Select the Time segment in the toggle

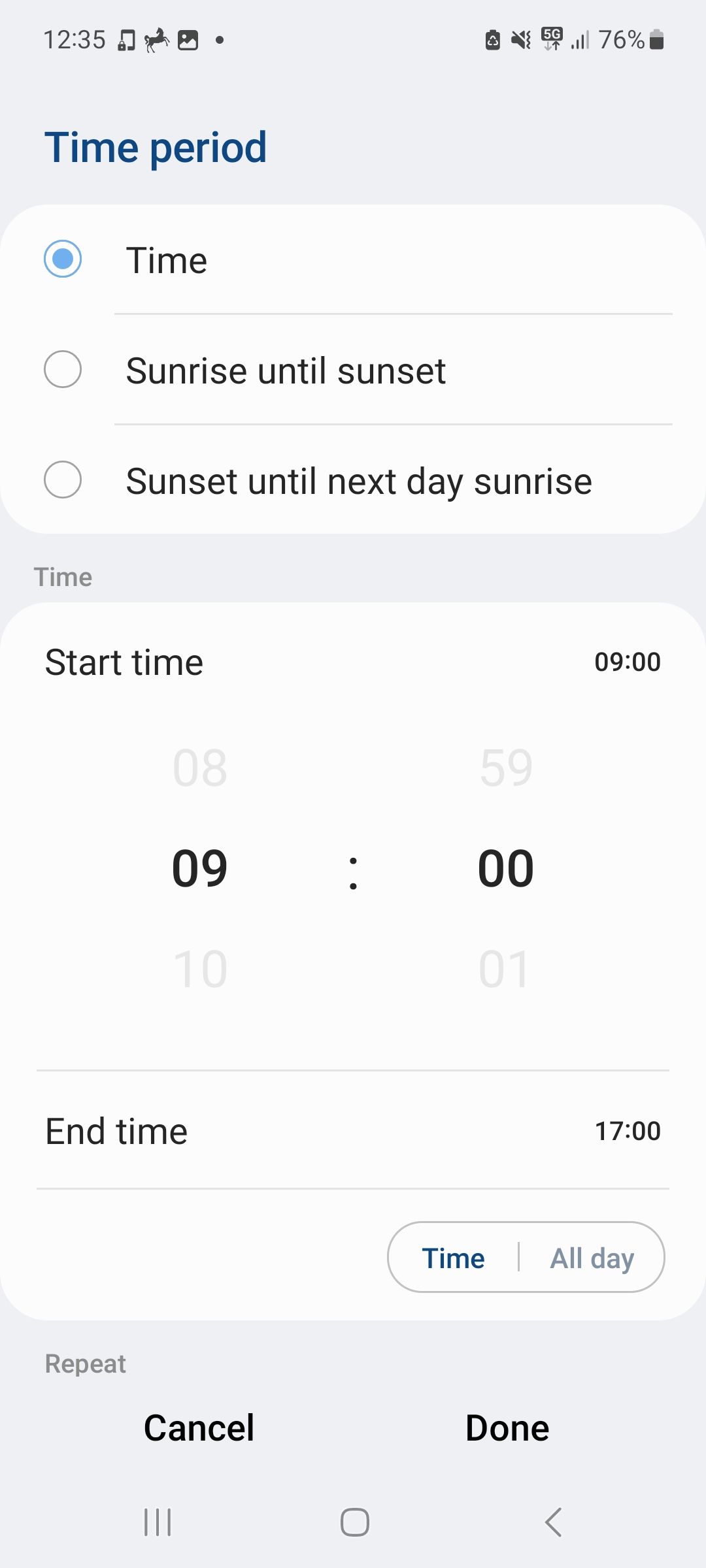[x=454, y=1258]
